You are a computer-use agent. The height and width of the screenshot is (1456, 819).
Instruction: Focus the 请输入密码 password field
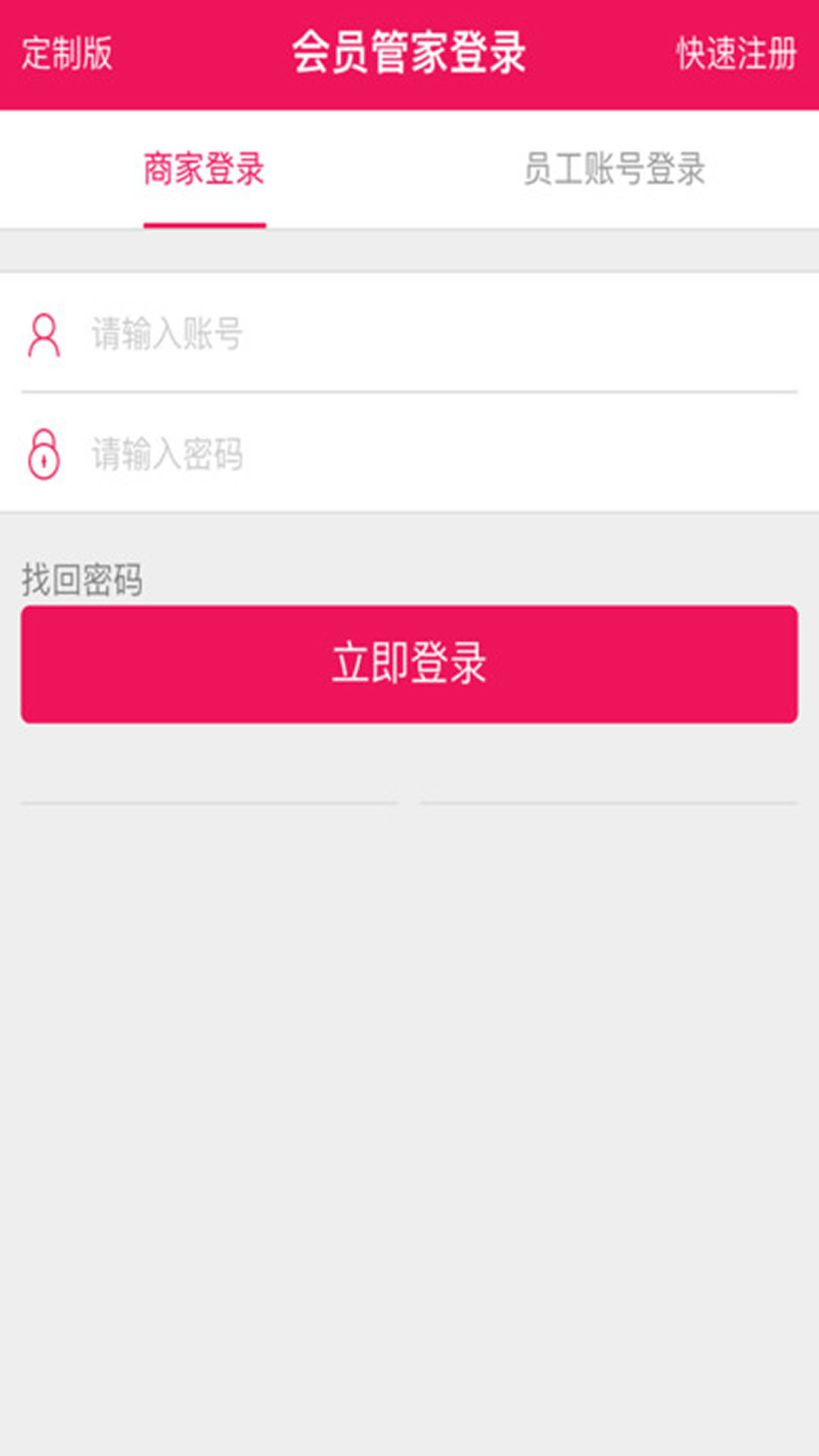409,453
